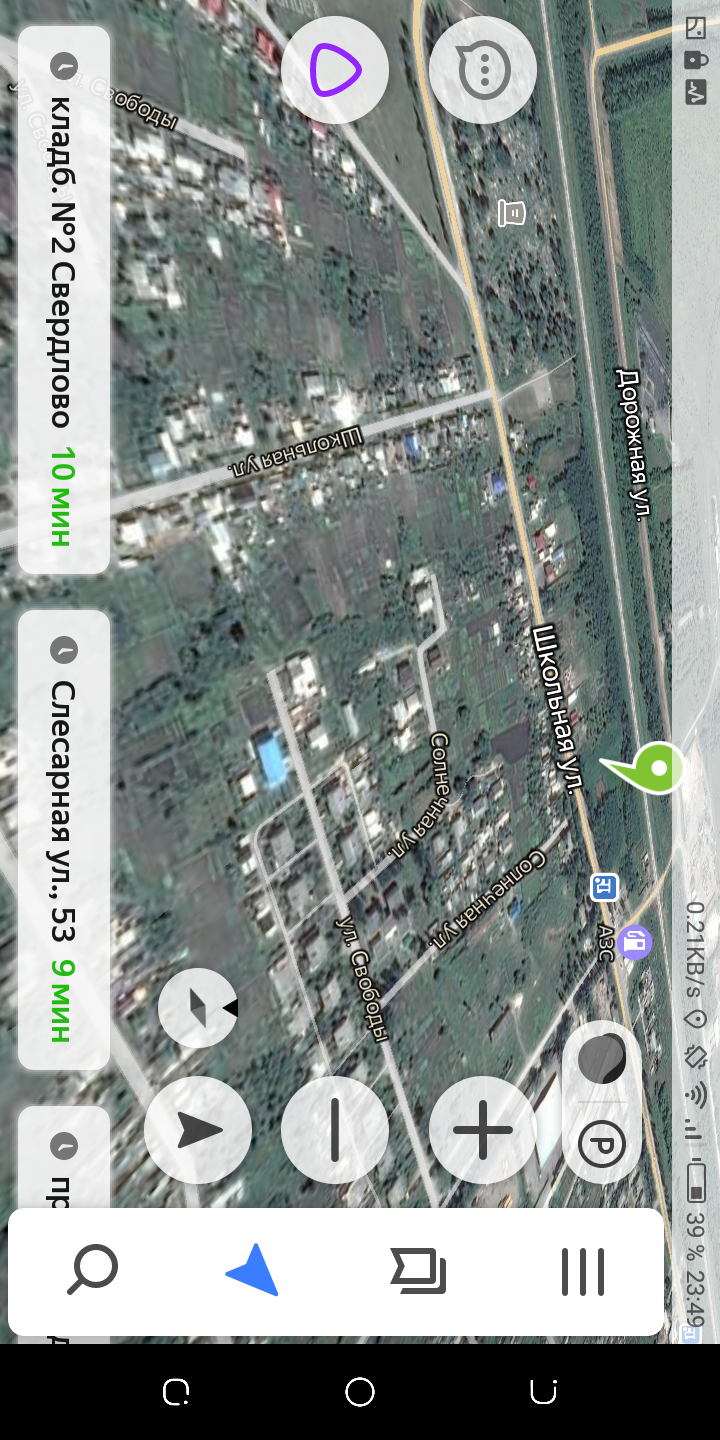
Task: Tap the bus stop marker on Школьная ул.
Action: [604, 887]
